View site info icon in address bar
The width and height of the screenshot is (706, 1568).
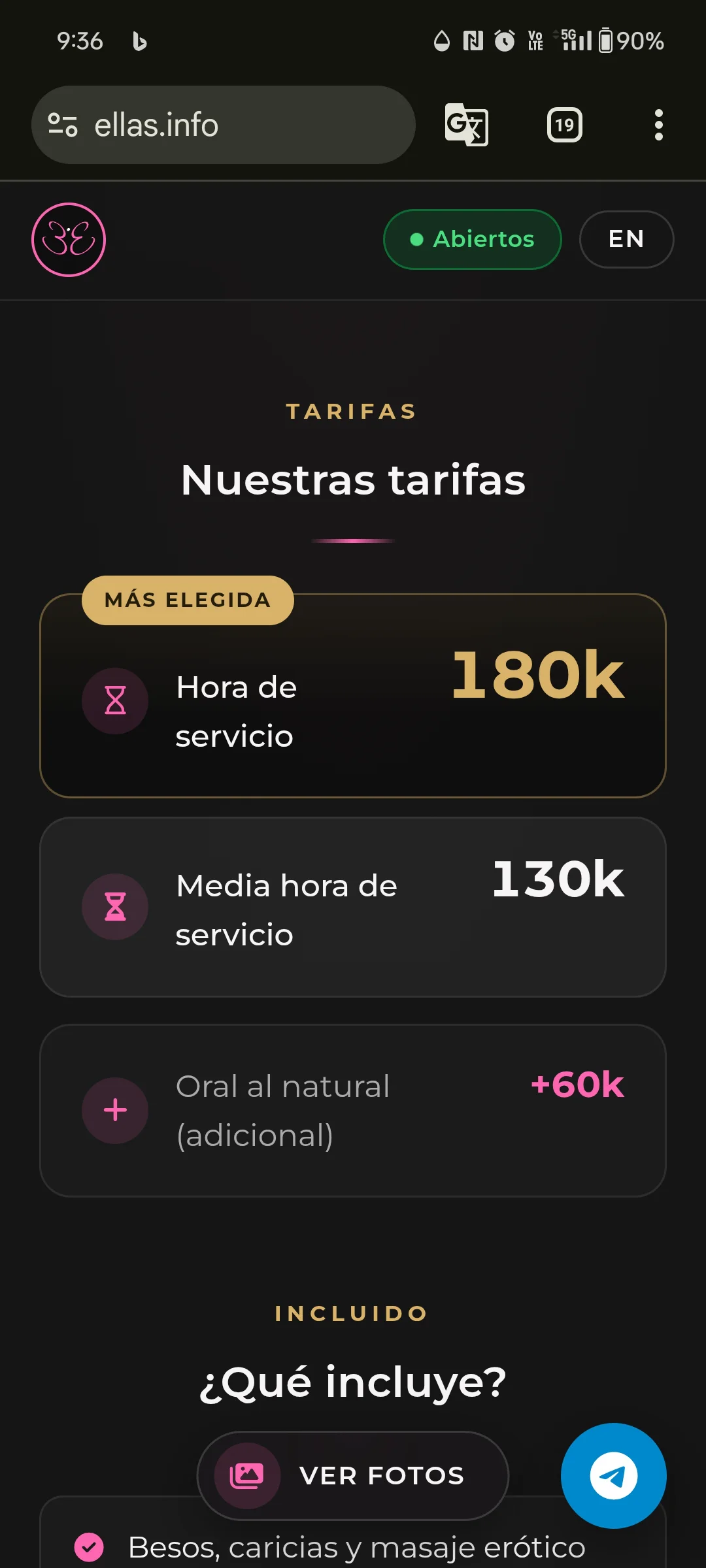coord(63,125)
